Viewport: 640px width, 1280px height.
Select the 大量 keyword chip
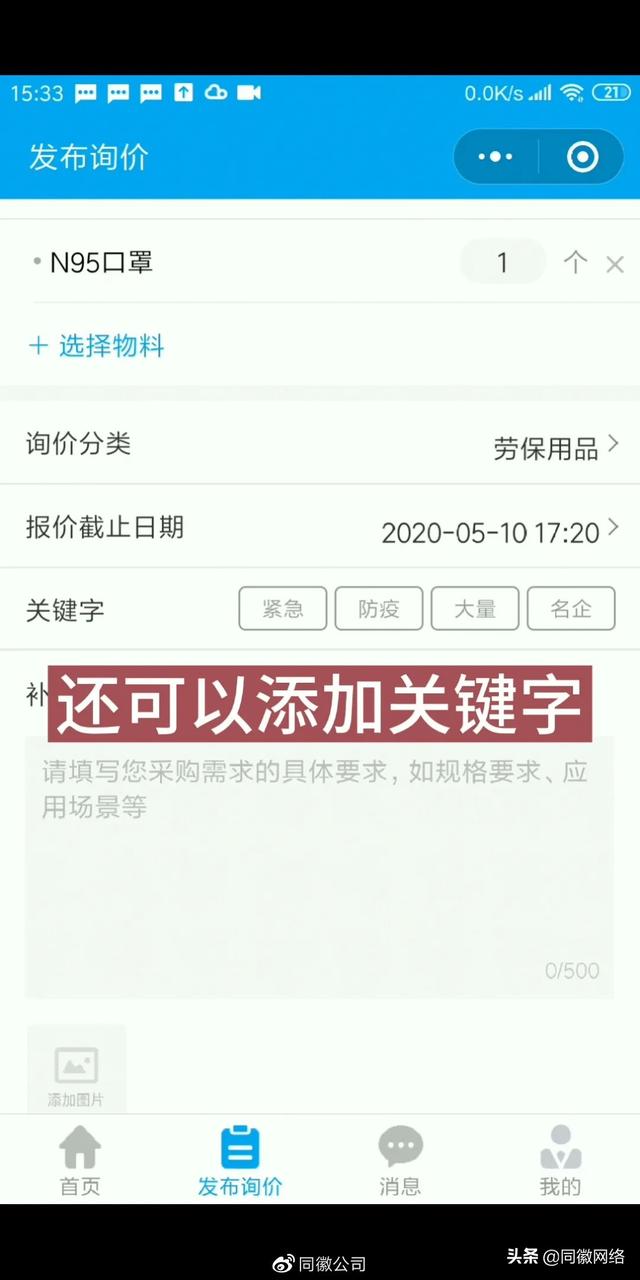475,609
